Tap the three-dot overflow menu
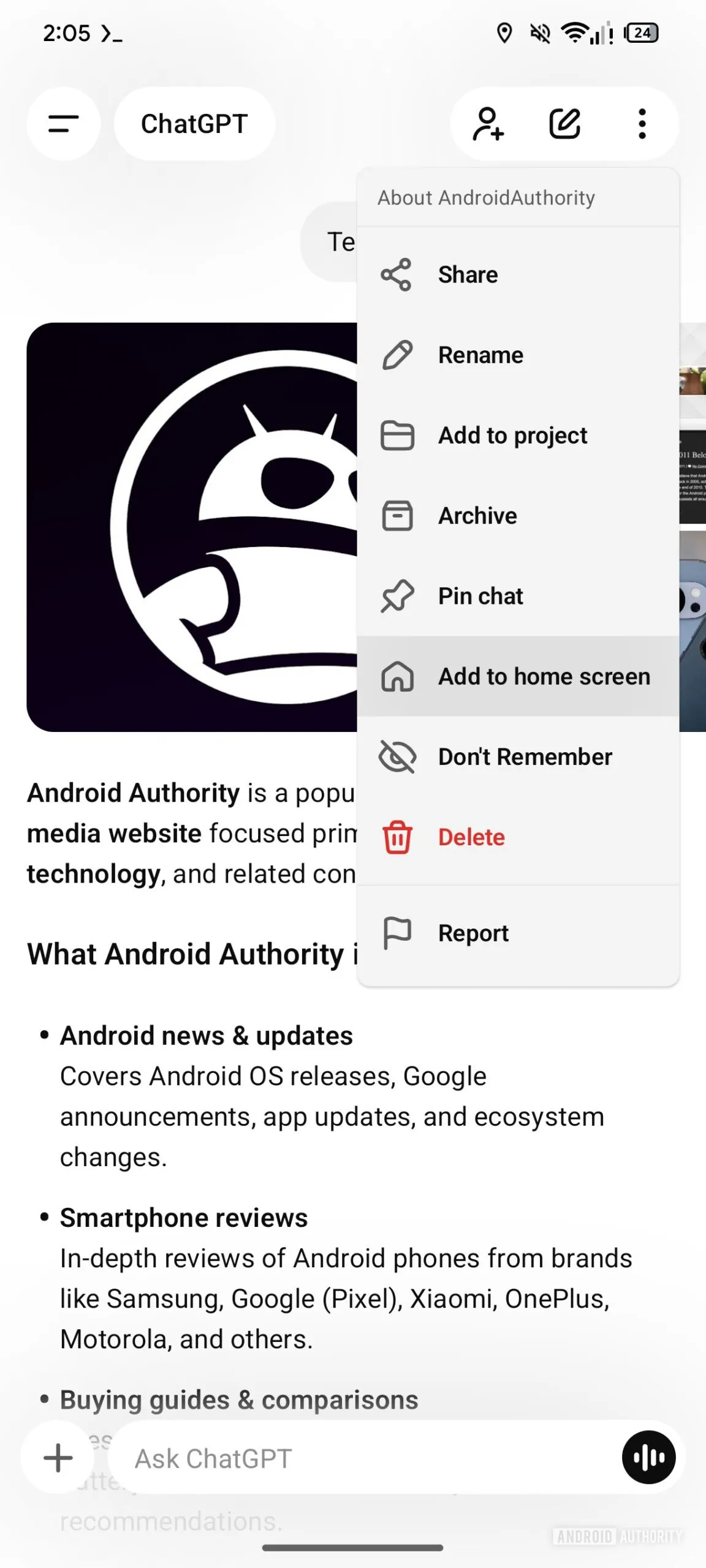 pyautogui.click(x=642, y=124)
